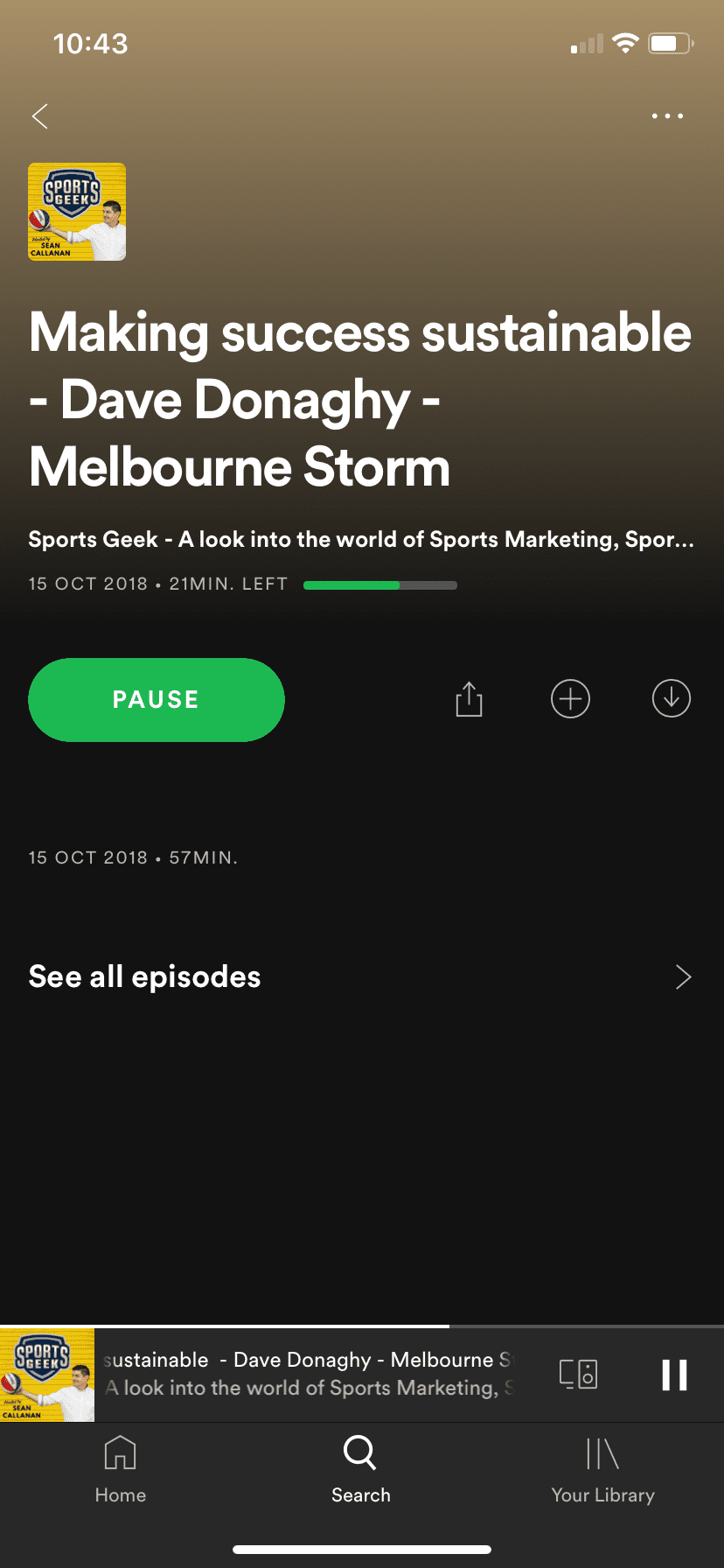The image size is (724, 1568).
Task: Pause playback from the mini player
Action: (x=674, y=1375)
